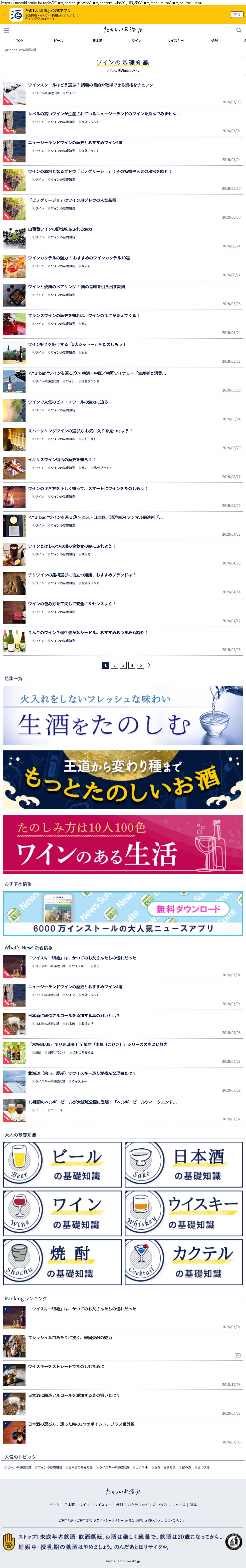The width and height of the screenshot is (246, 1568).
Task: Open the hamburger menu
Action: (6, 30)
